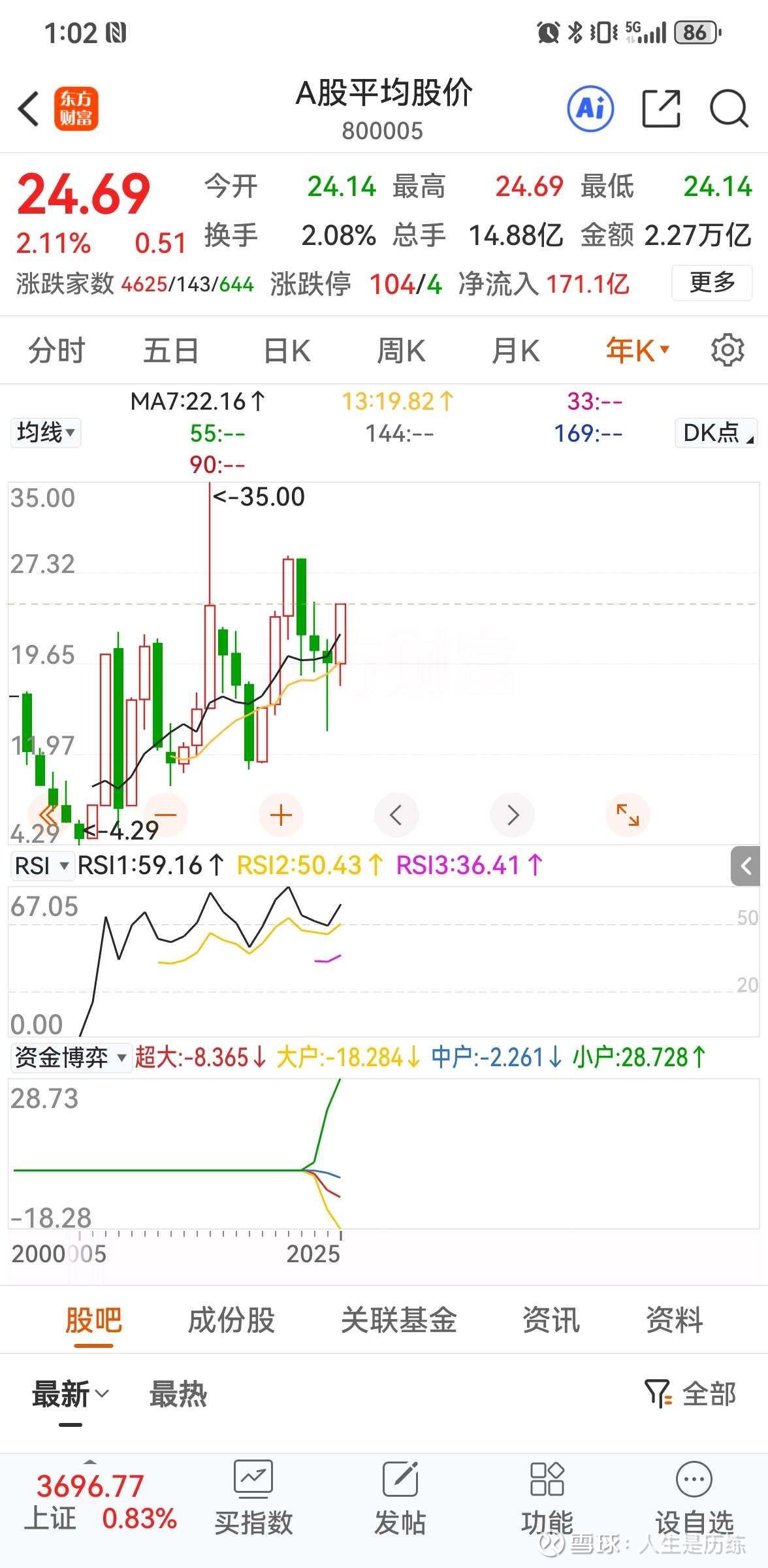Open the Ai assistant icon
The height and width of the screenshot is (1568, 768).
[590, 108]
